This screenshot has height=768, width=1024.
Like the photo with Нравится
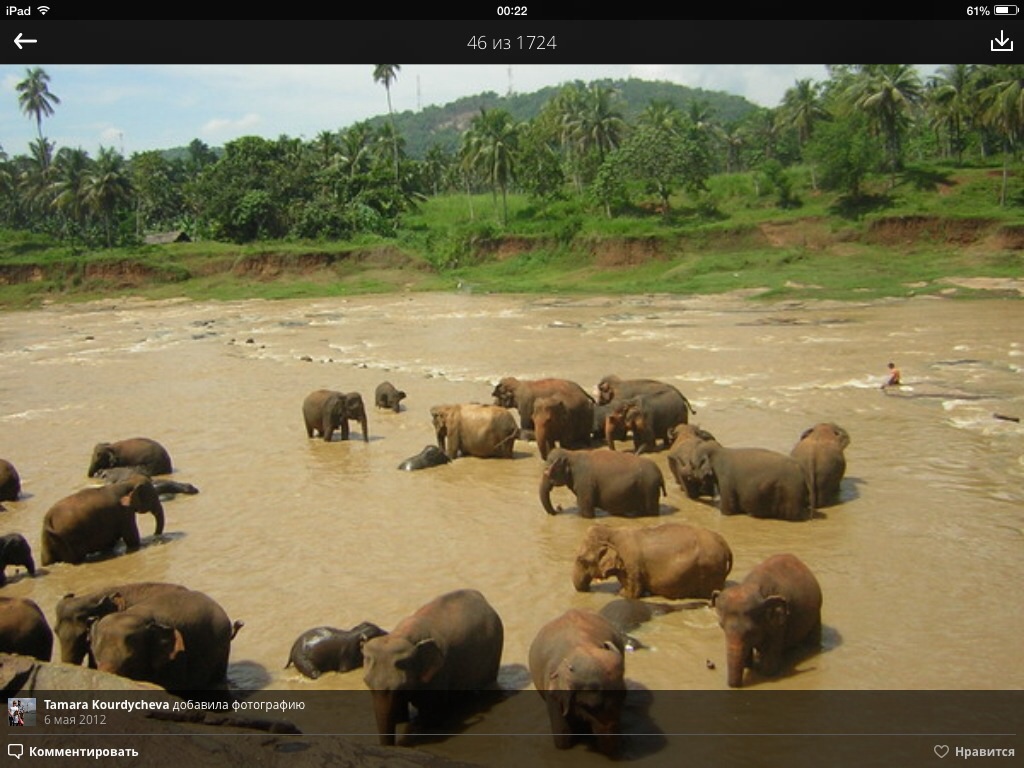pyautogui.click(x=974, y=751)
